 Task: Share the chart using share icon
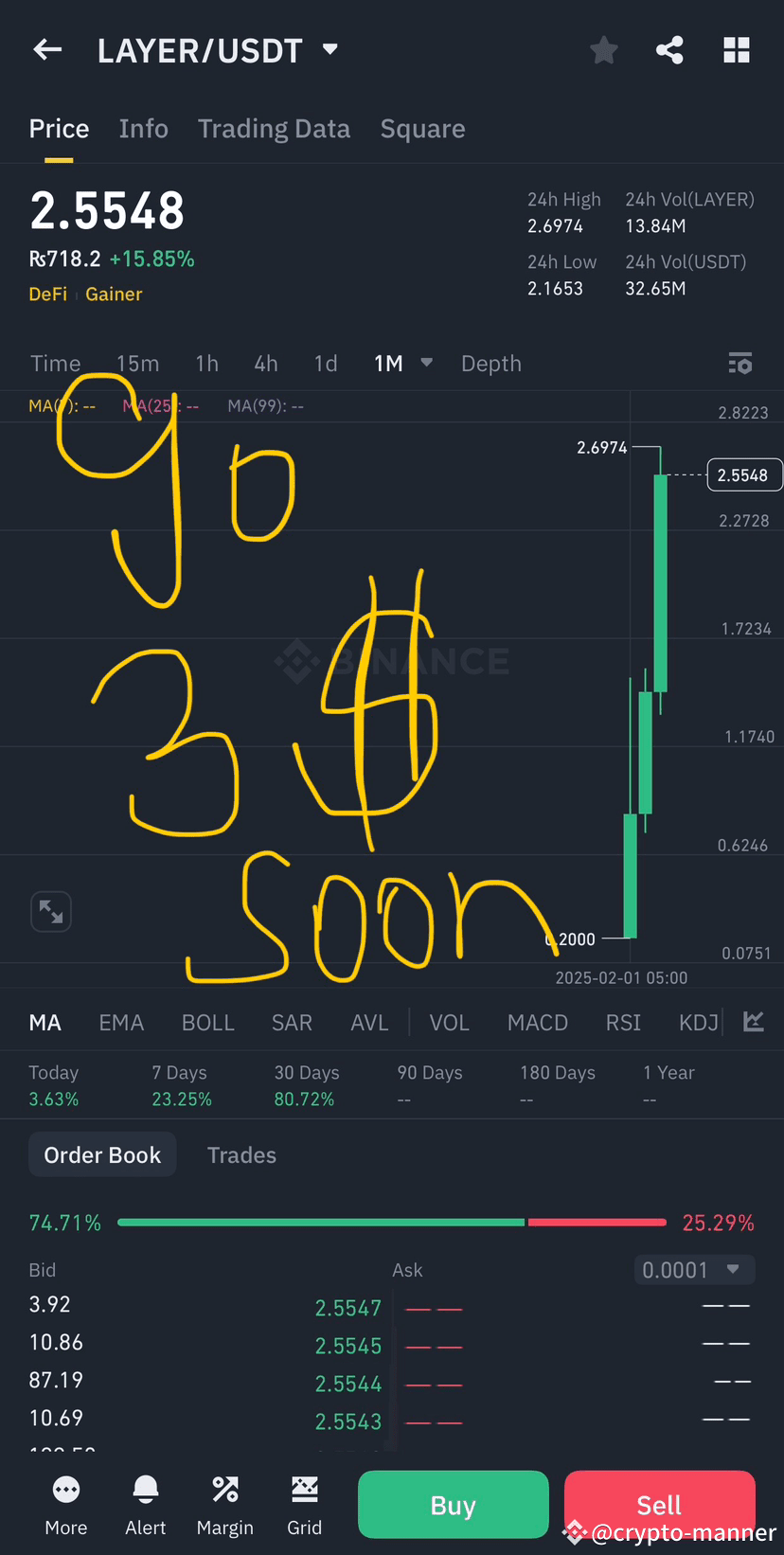coord(669,50)
